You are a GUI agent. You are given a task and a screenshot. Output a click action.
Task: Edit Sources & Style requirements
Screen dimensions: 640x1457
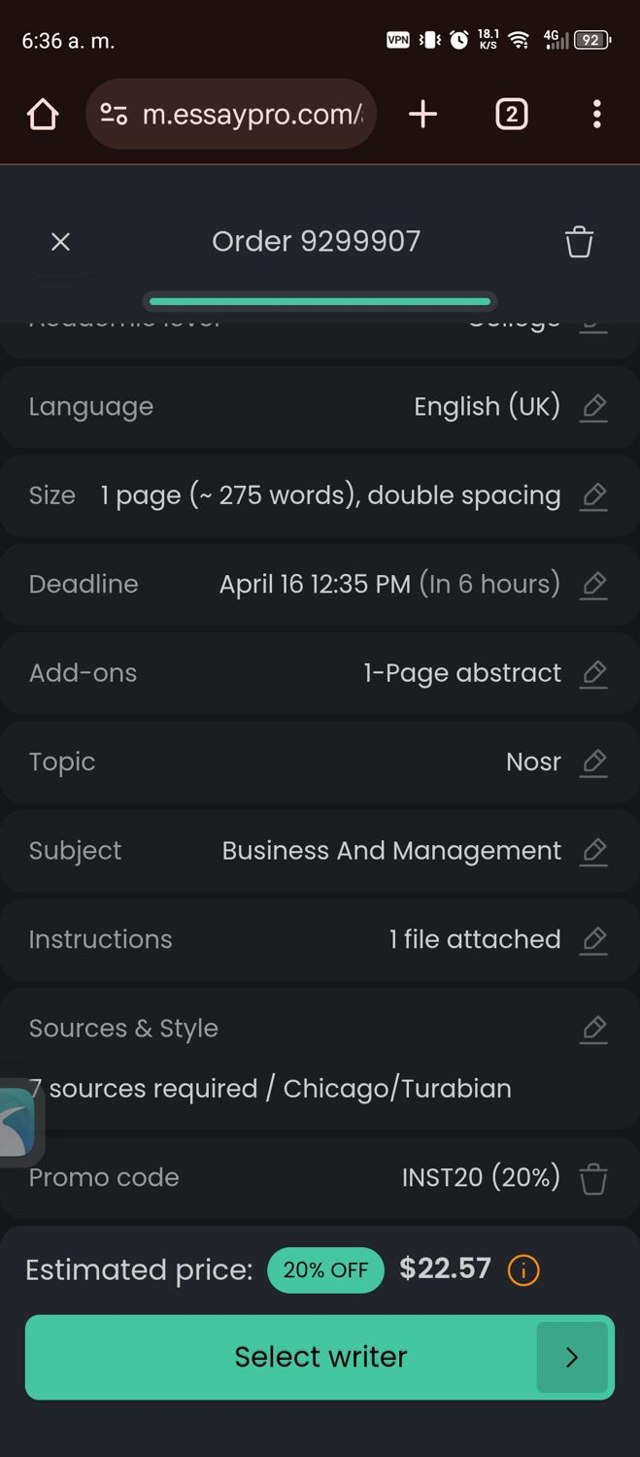tap(594, 1028)
